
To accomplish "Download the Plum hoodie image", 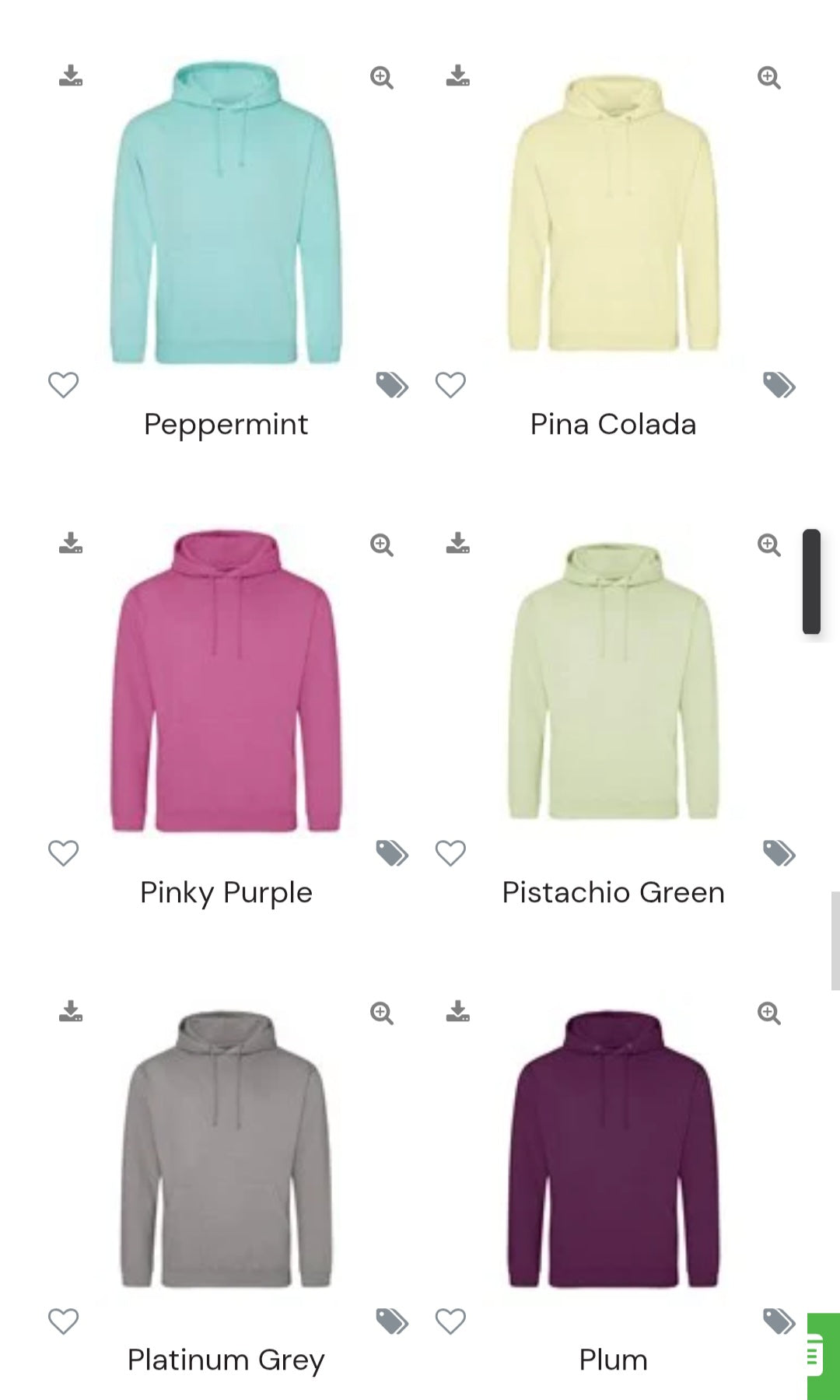I will pos(458,1012).
